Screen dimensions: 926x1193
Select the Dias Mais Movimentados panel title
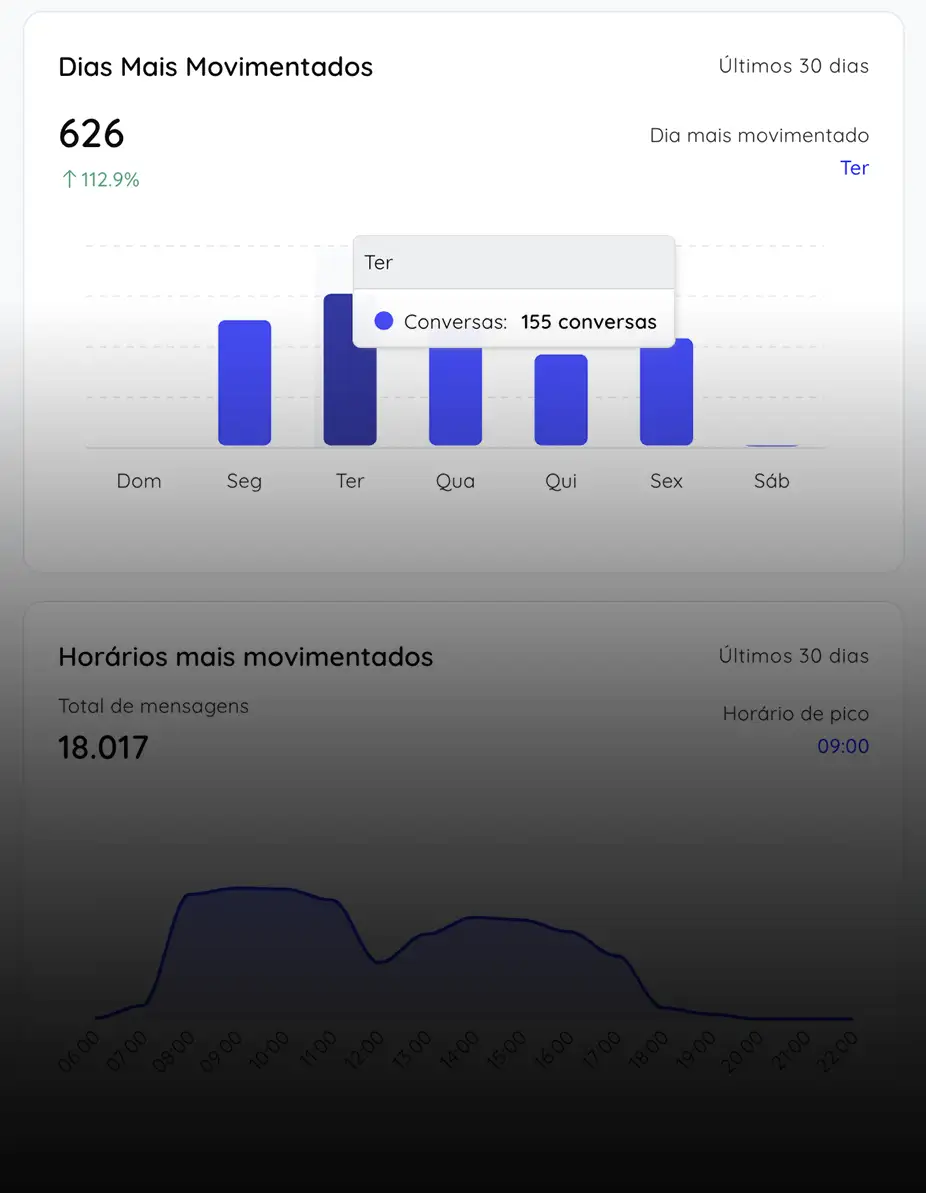pyautogui.click(x=215, y=67)
